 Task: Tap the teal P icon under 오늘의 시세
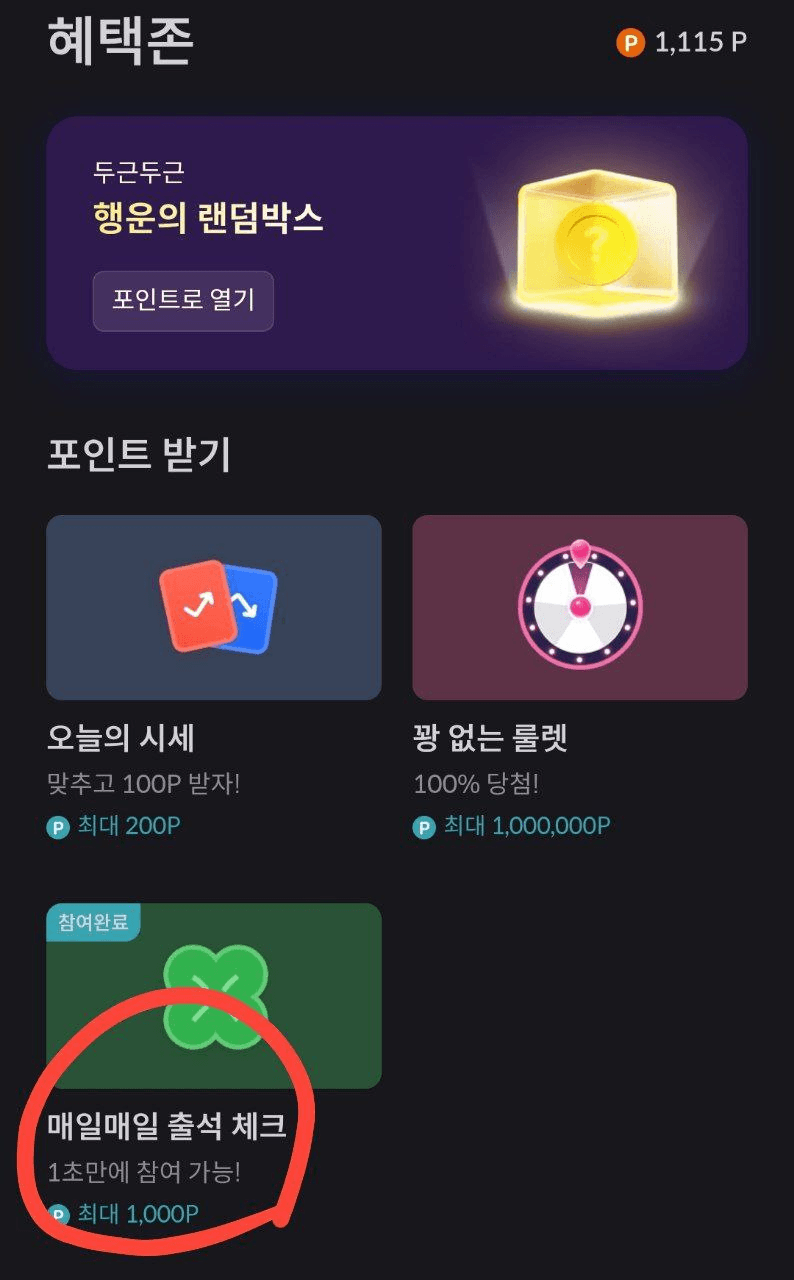click(61, 827)
